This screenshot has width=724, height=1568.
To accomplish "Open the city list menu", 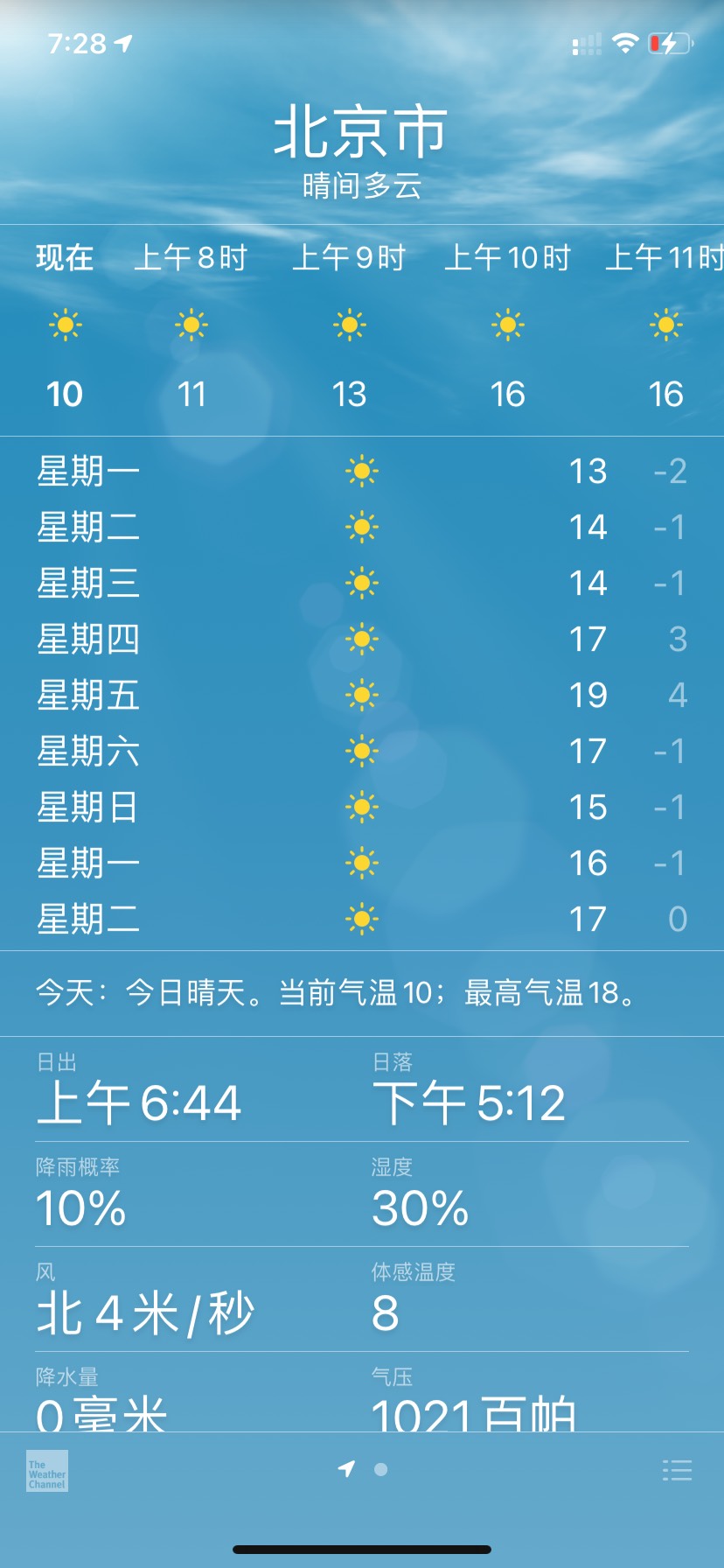I will click(x=677, y=1470).
